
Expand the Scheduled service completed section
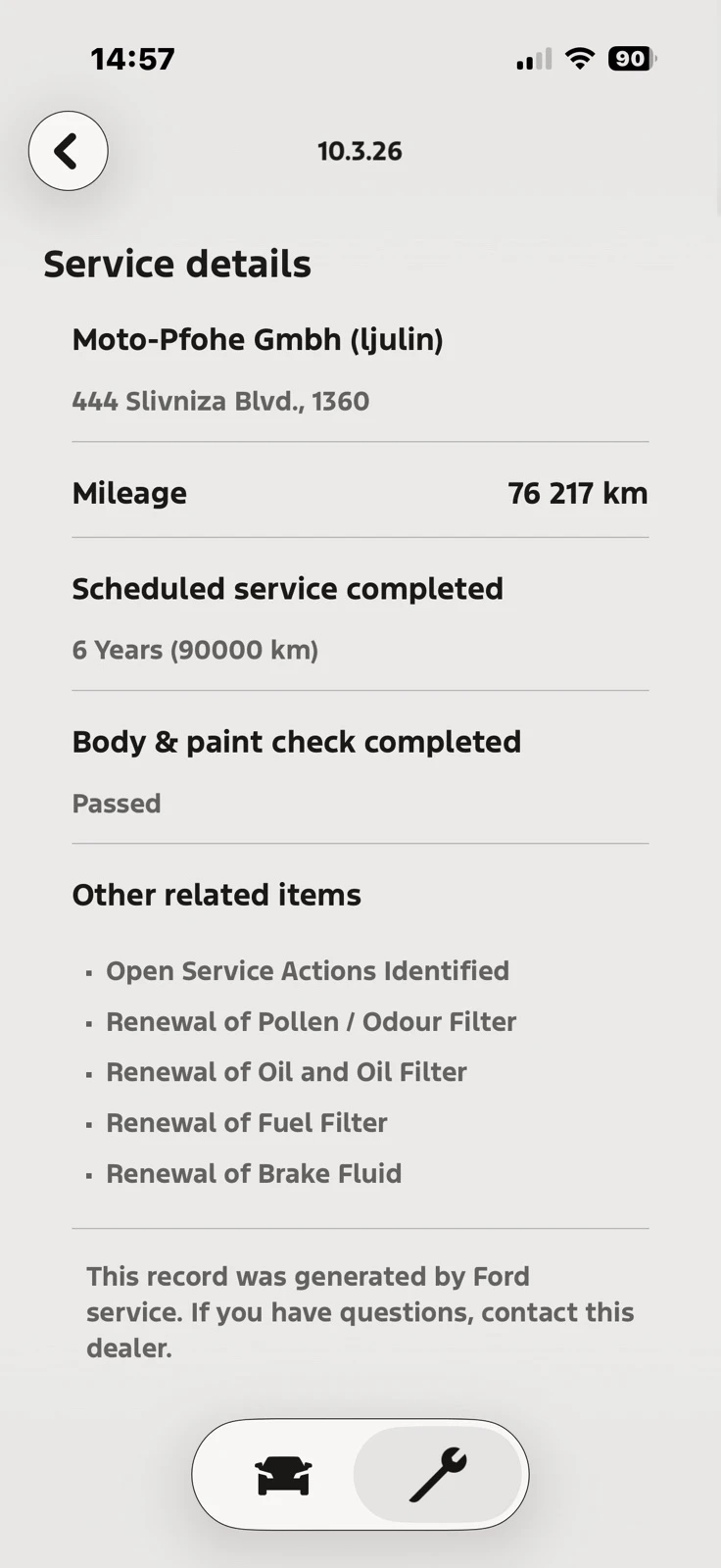[287, 588]
